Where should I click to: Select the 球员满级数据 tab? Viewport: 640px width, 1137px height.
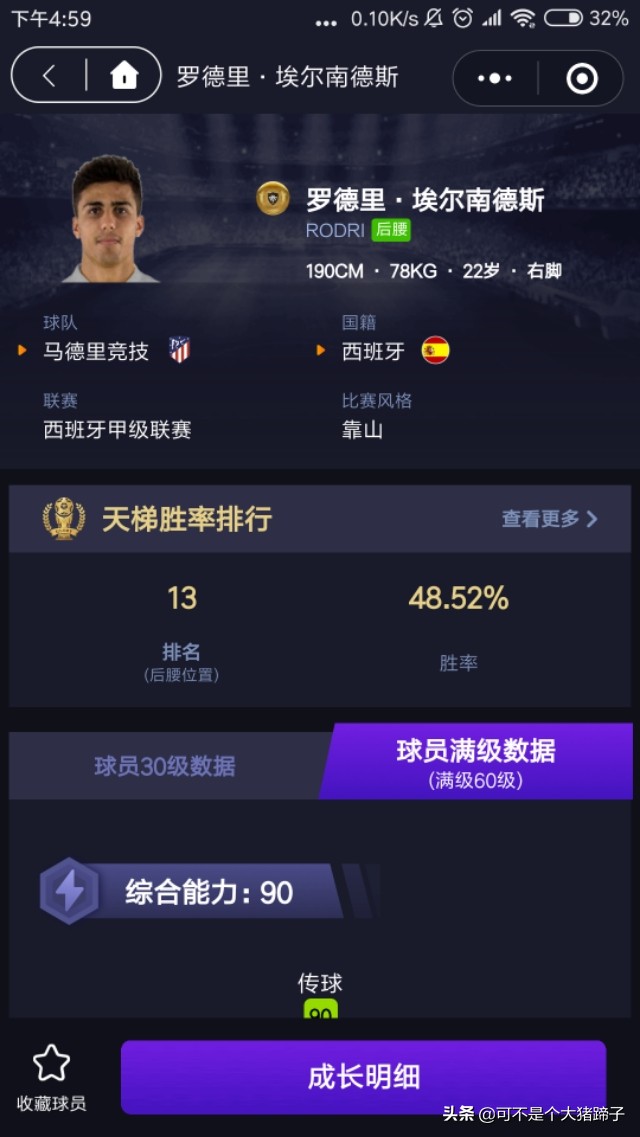coord(476,762)
